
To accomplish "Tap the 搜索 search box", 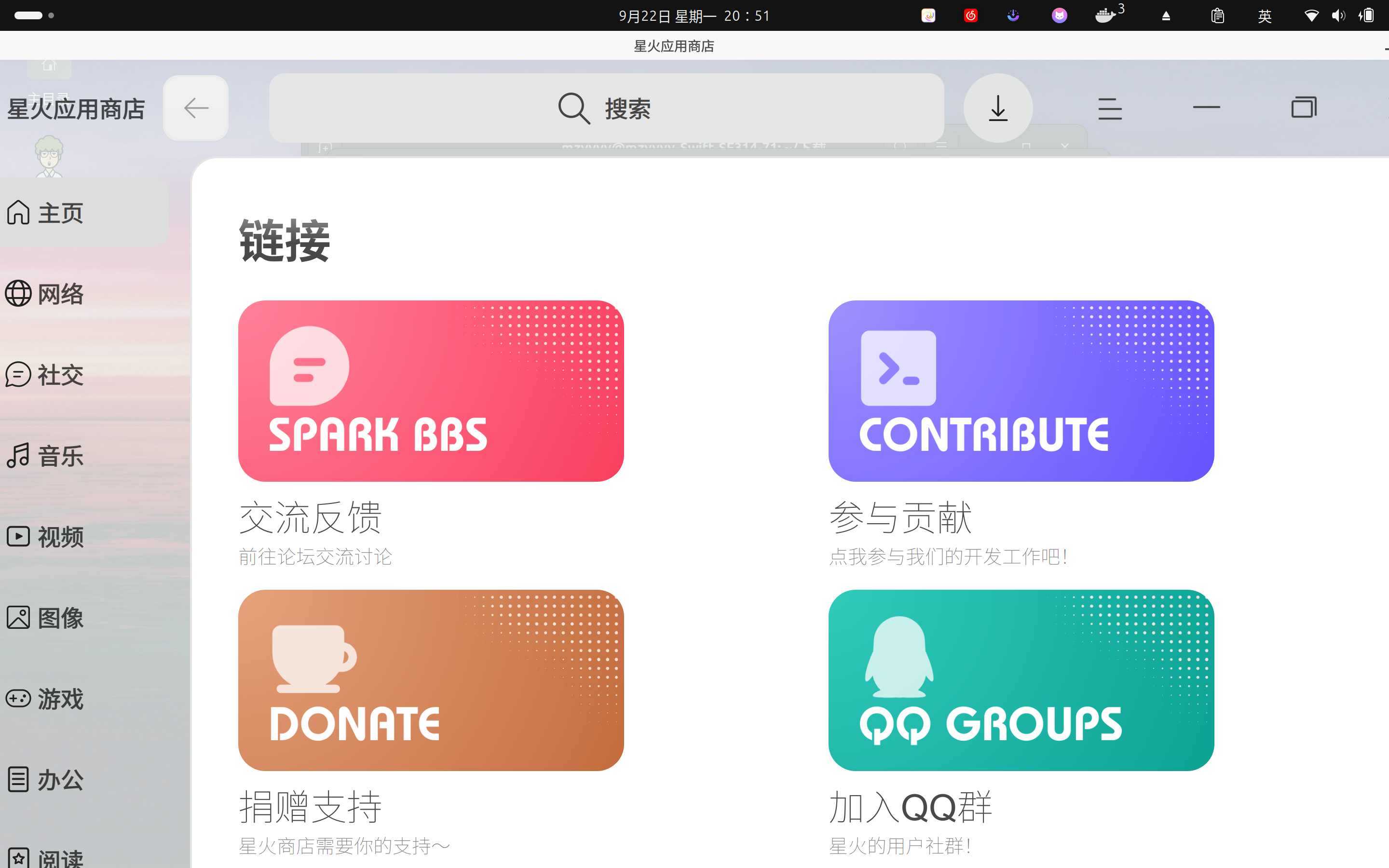I will [x=606, y=108].
